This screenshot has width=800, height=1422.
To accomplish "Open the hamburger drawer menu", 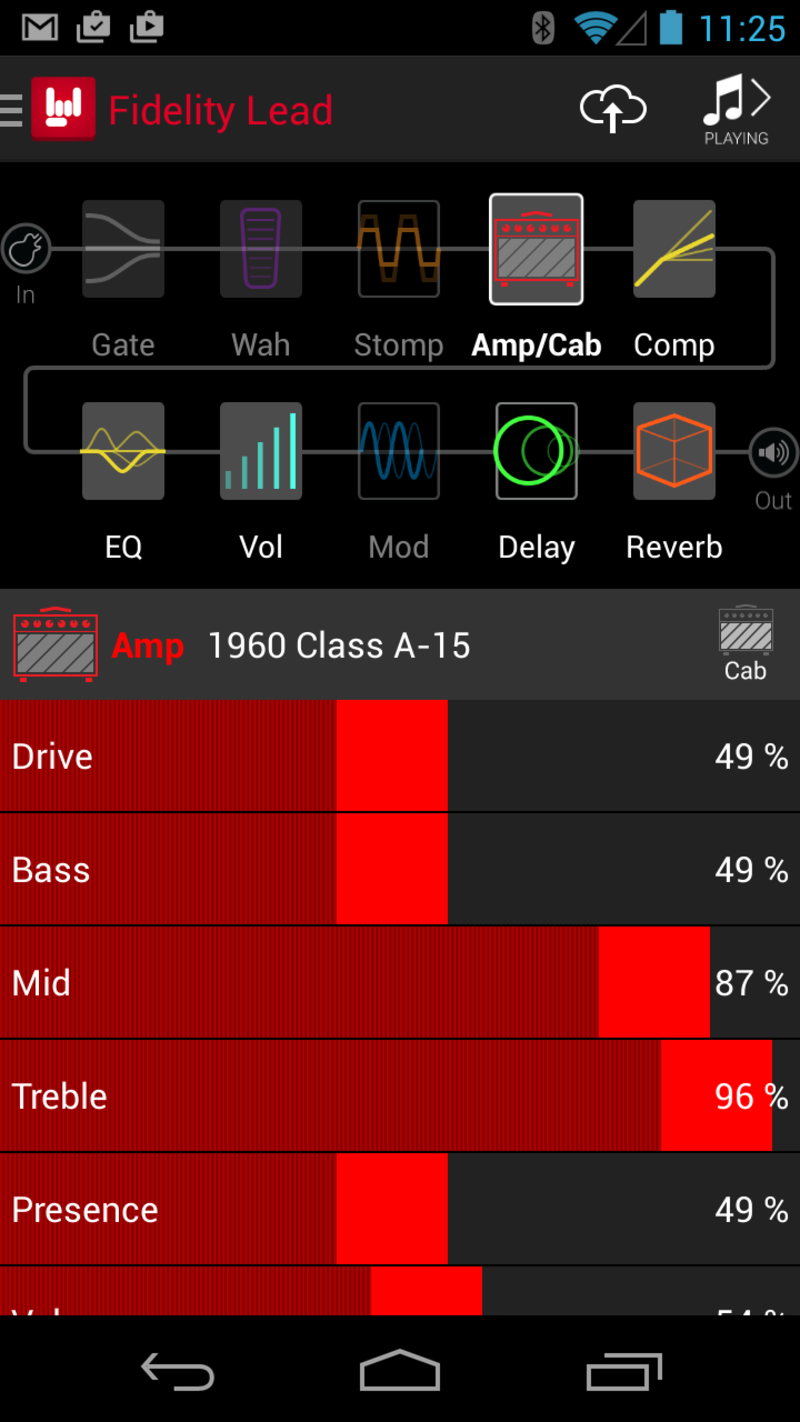I will [x=12, y=110].
